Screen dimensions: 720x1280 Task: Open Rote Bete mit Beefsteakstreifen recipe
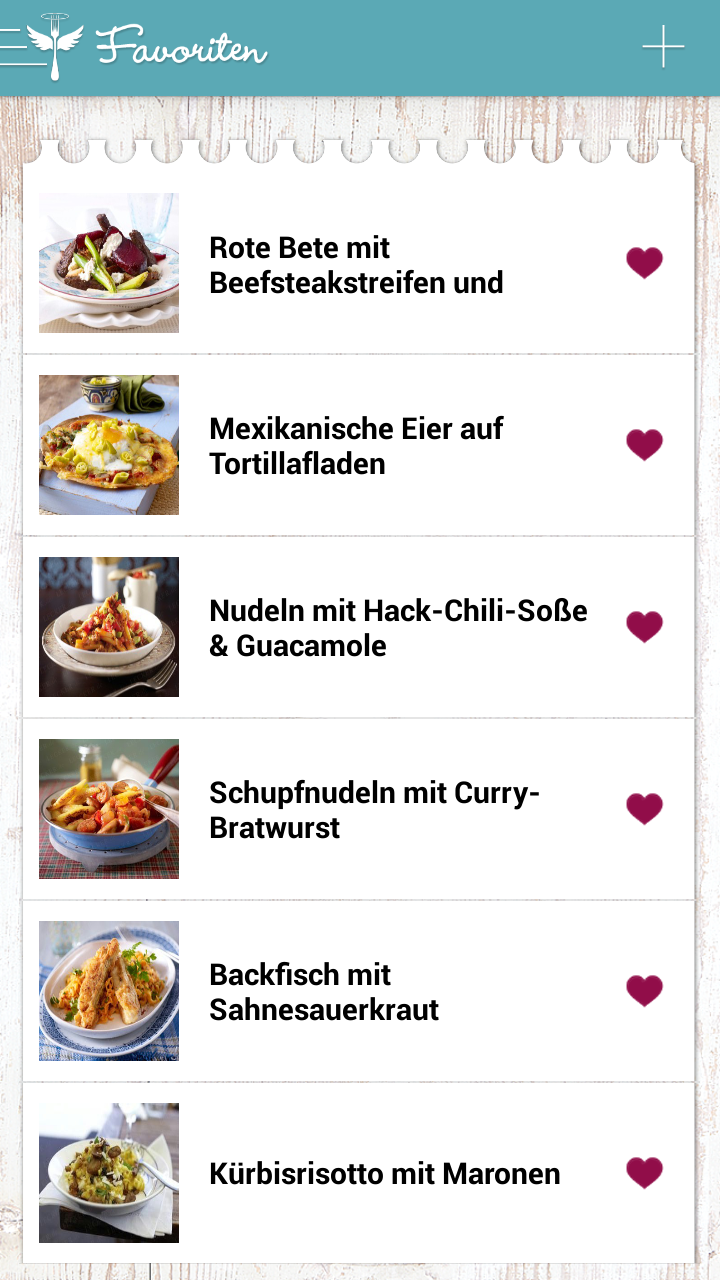click(x=355, y=265)
